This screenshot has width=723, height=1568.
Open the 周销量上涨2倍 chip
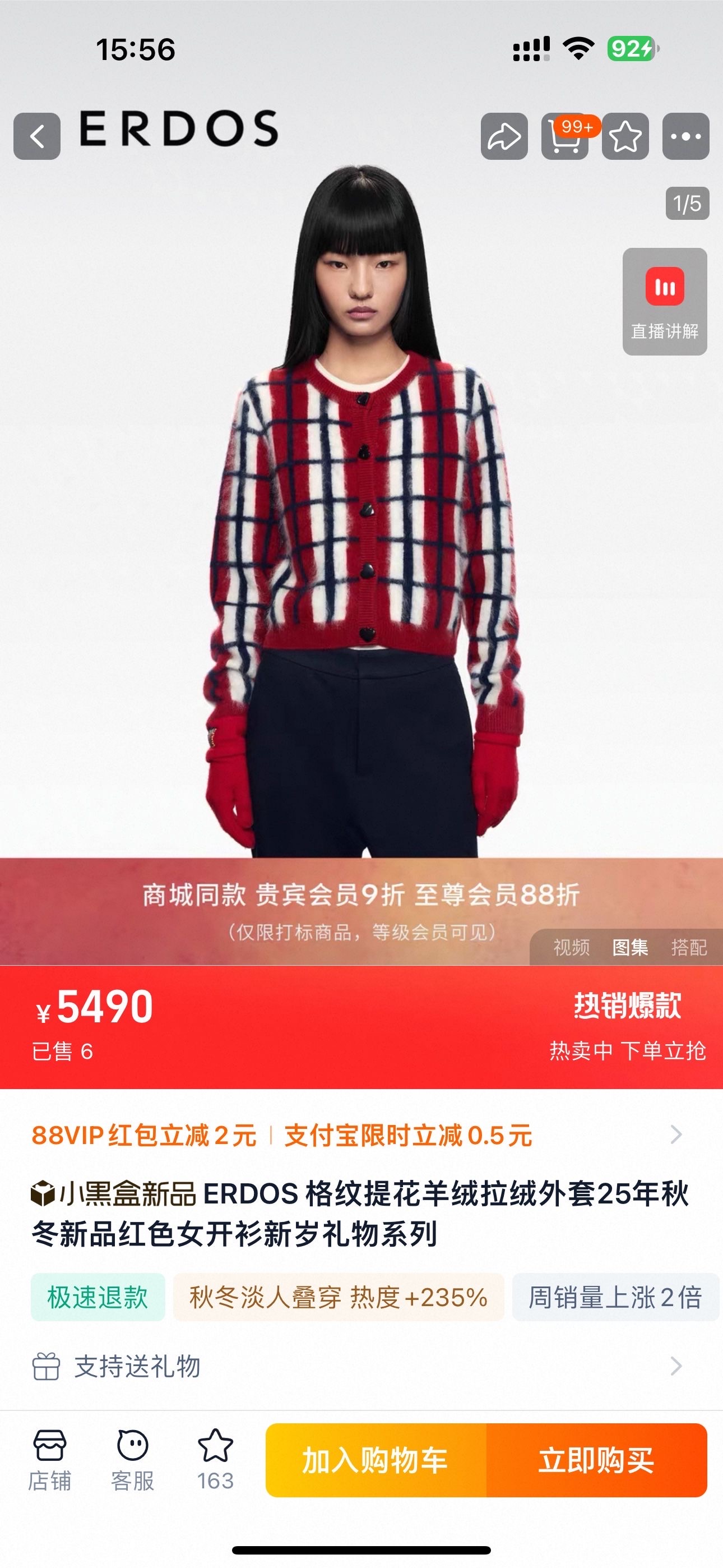point(615,1297)
